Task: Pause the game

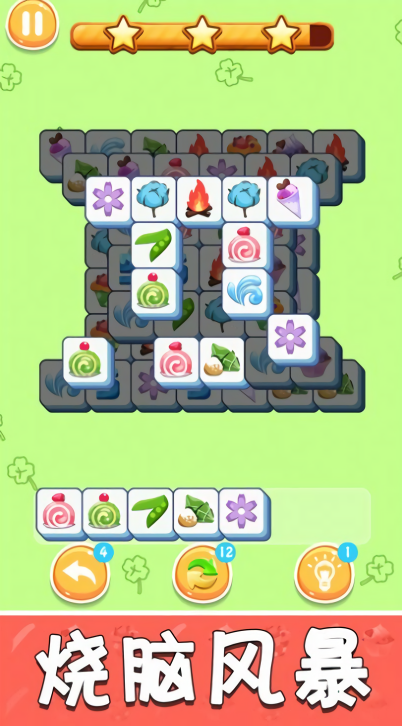Action: [x=32, y=23]
